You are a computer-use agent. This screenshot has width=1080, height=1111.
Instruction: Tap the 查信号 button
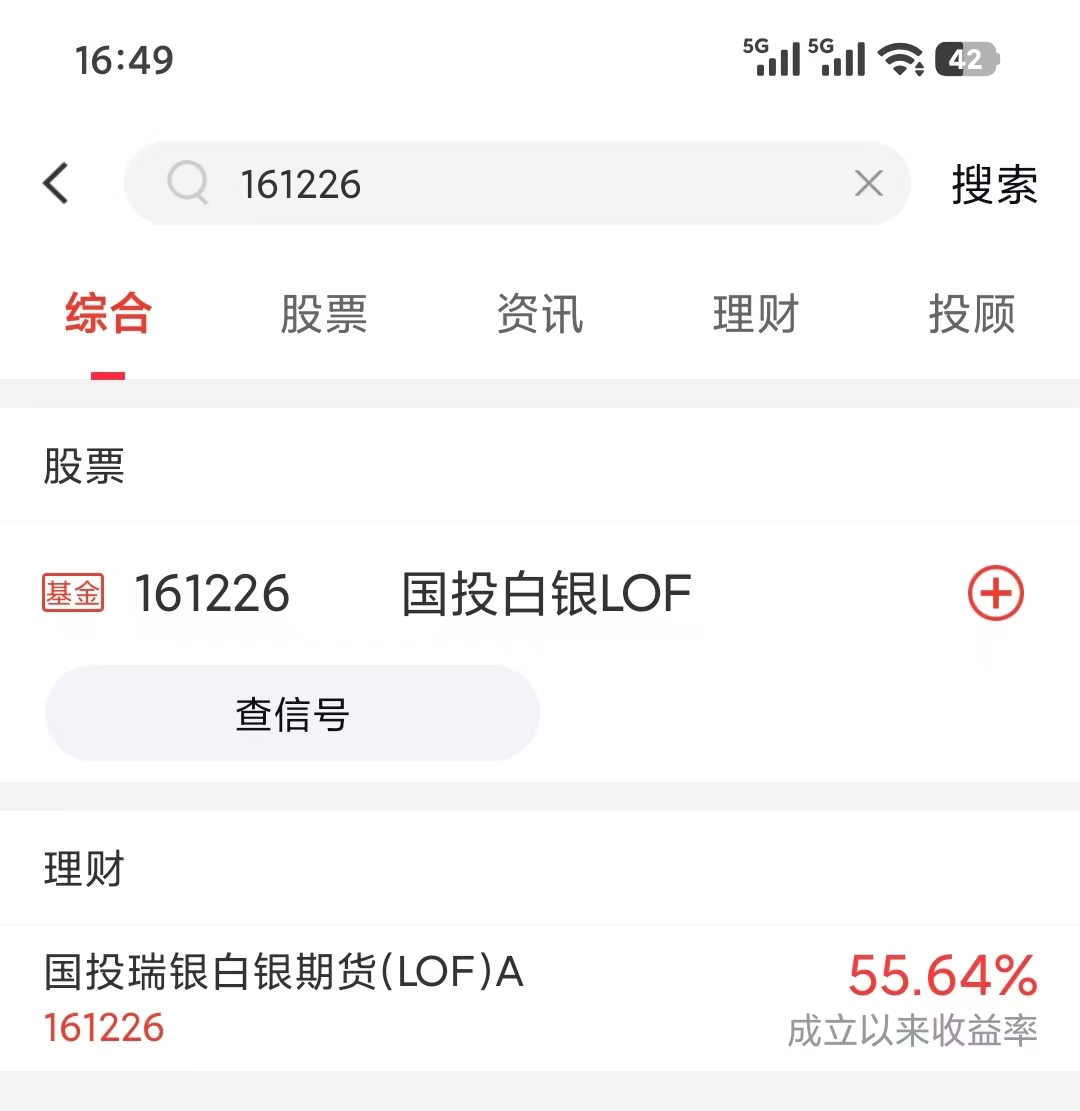[292, 714]
